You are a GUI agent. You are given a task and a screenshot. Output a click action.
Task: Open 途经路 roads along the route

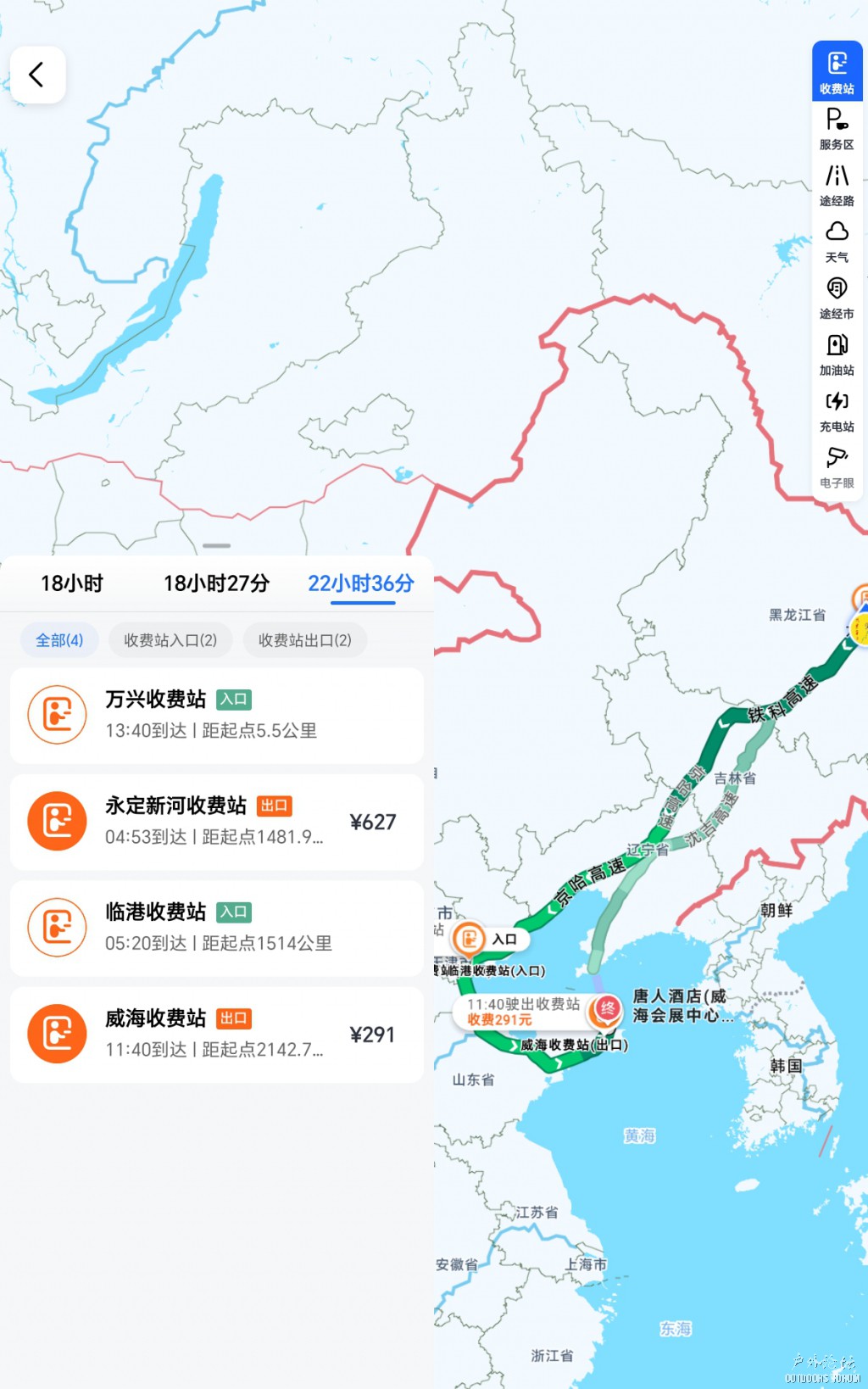point(837,185)
